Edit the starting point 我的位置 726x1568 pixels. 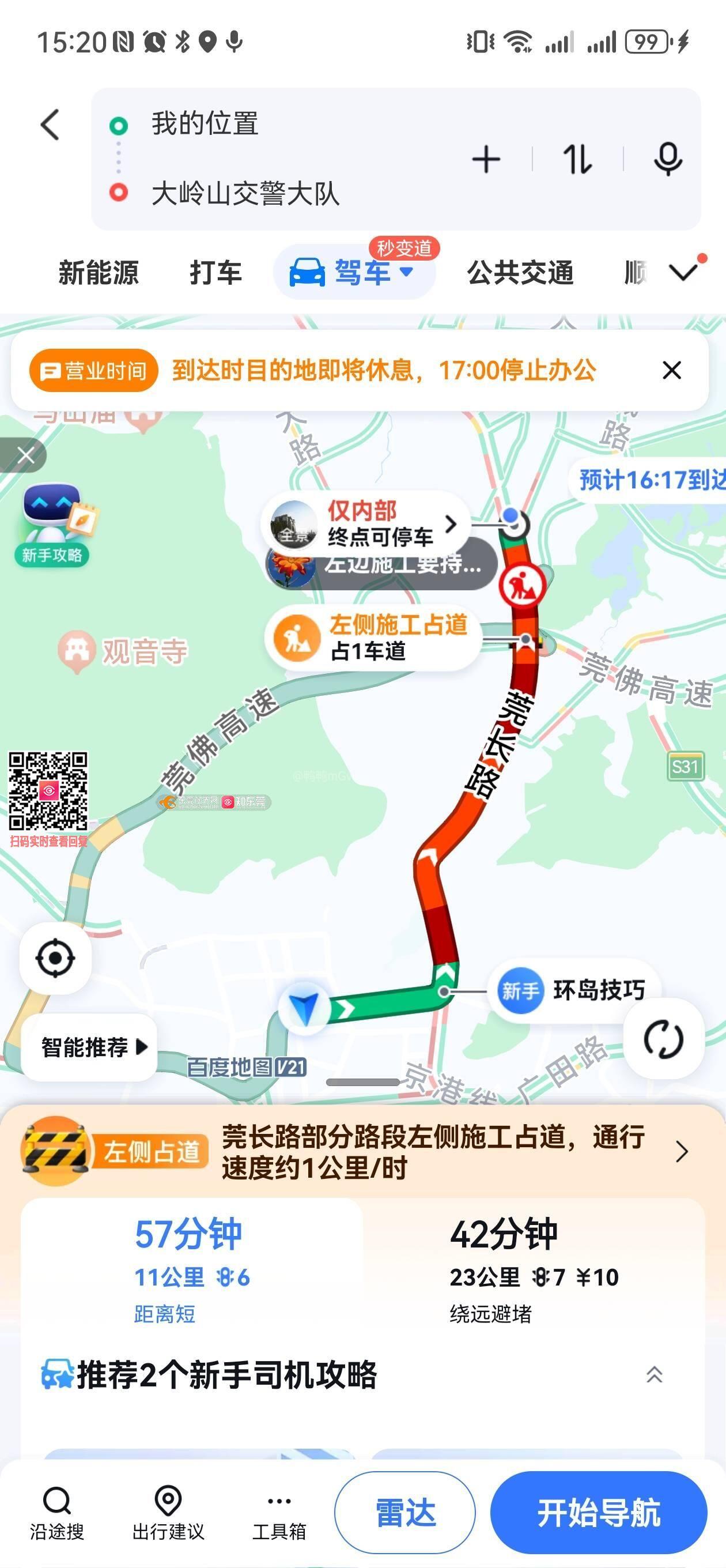pyautogui.click(x=205, y=123)
